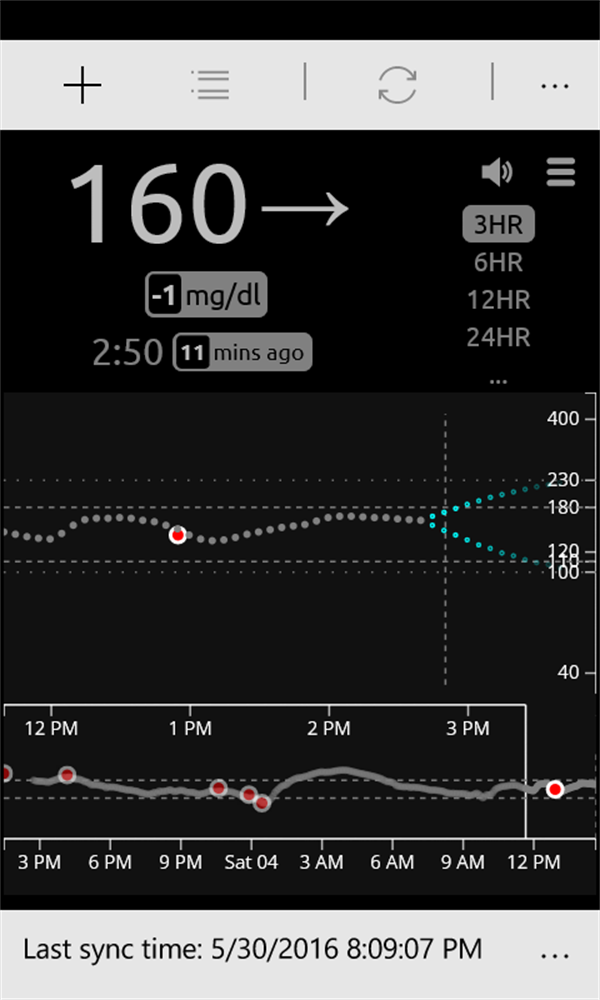Open the bottom bar overflow menu
The width and height of the screenshot is (600, 1000).
554,949
